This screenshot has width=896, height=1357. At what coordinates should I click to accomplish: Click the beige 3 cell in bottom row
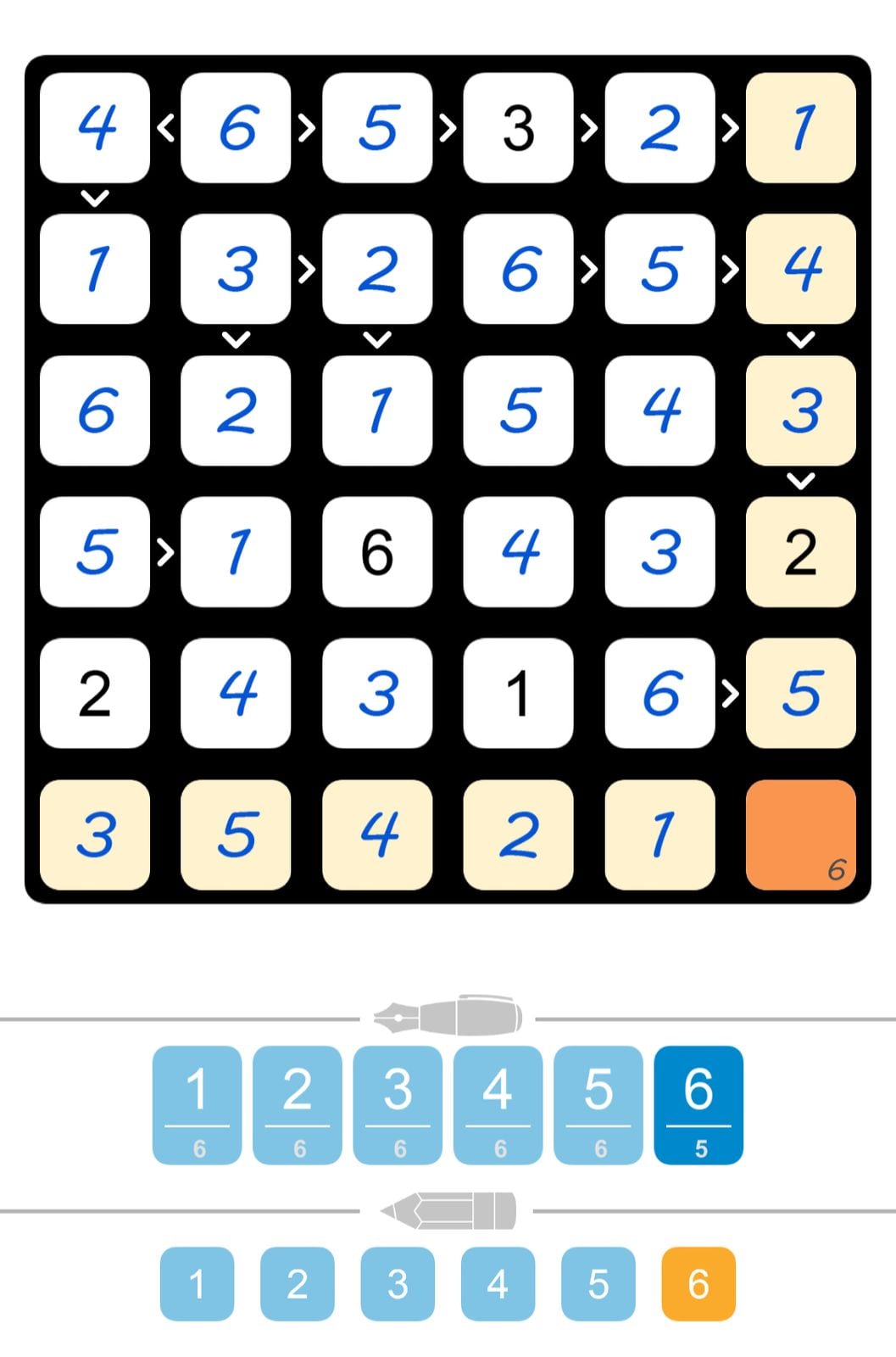tap(95, 835)
